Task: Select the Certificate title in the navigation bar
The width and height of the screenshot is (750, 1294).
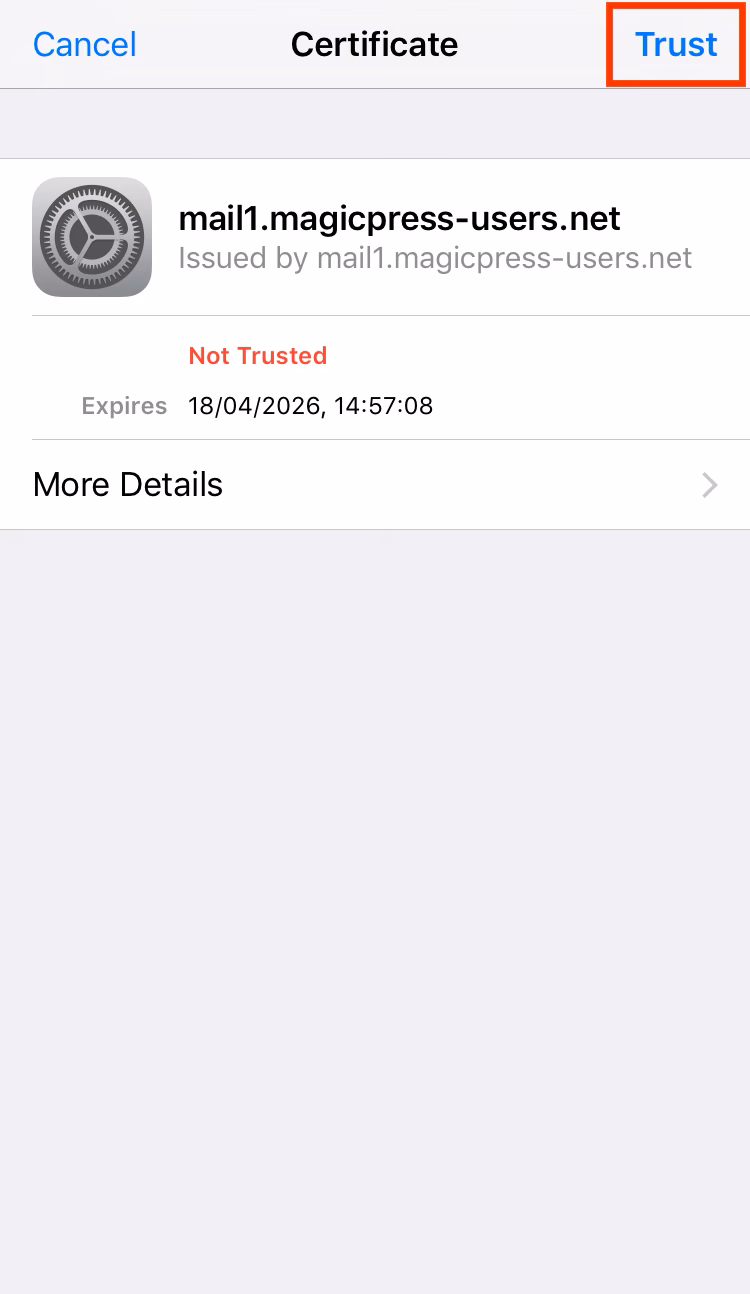Action: [374, 44]
